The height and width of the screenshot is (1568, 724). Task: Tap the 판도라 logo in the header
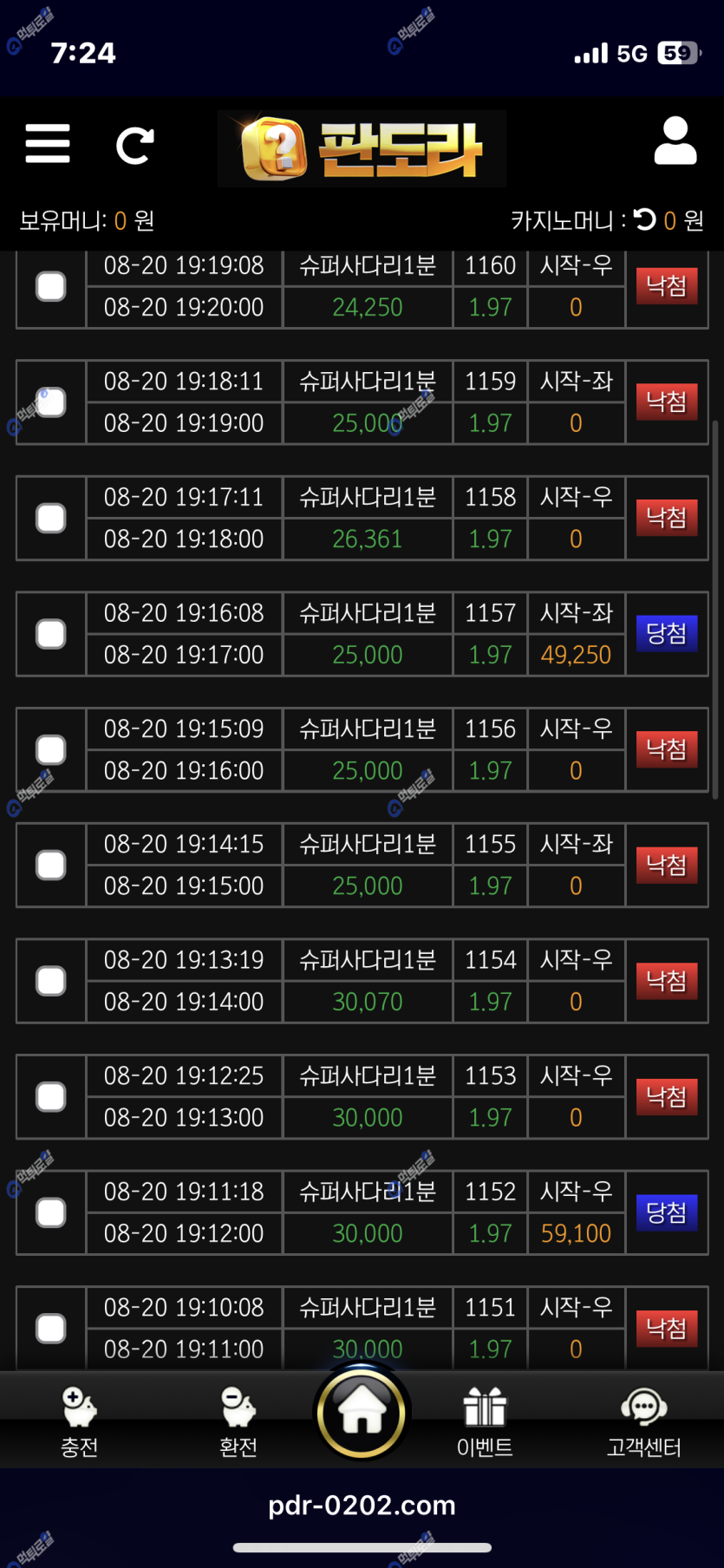[362, 148]
